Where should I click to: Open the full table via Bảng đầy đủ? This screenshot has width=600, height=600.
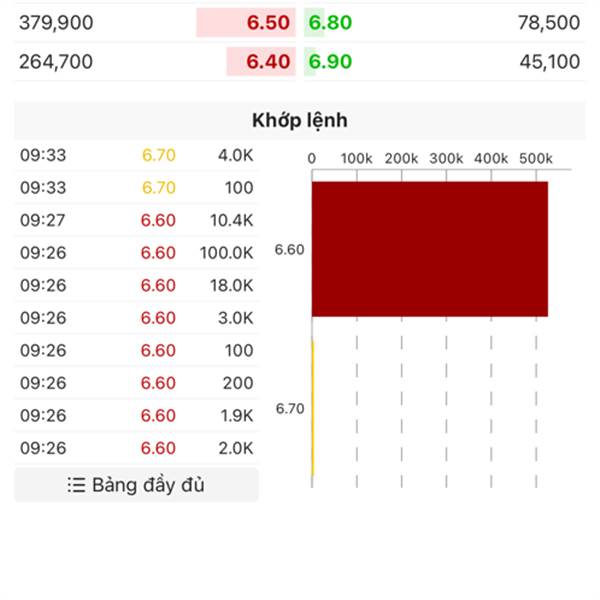136,485
